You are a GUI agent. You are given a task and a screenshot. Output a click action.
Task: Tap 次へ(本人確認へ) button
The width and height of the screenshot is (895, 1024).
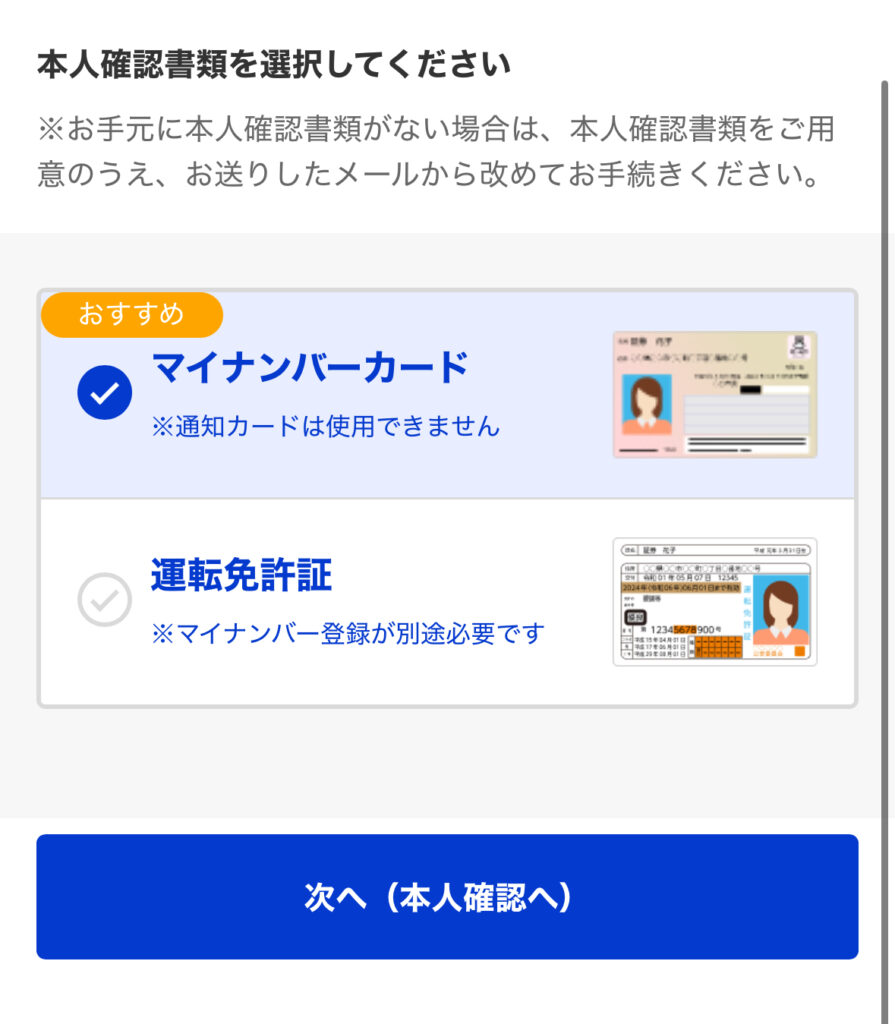click(x=447, y=897)
